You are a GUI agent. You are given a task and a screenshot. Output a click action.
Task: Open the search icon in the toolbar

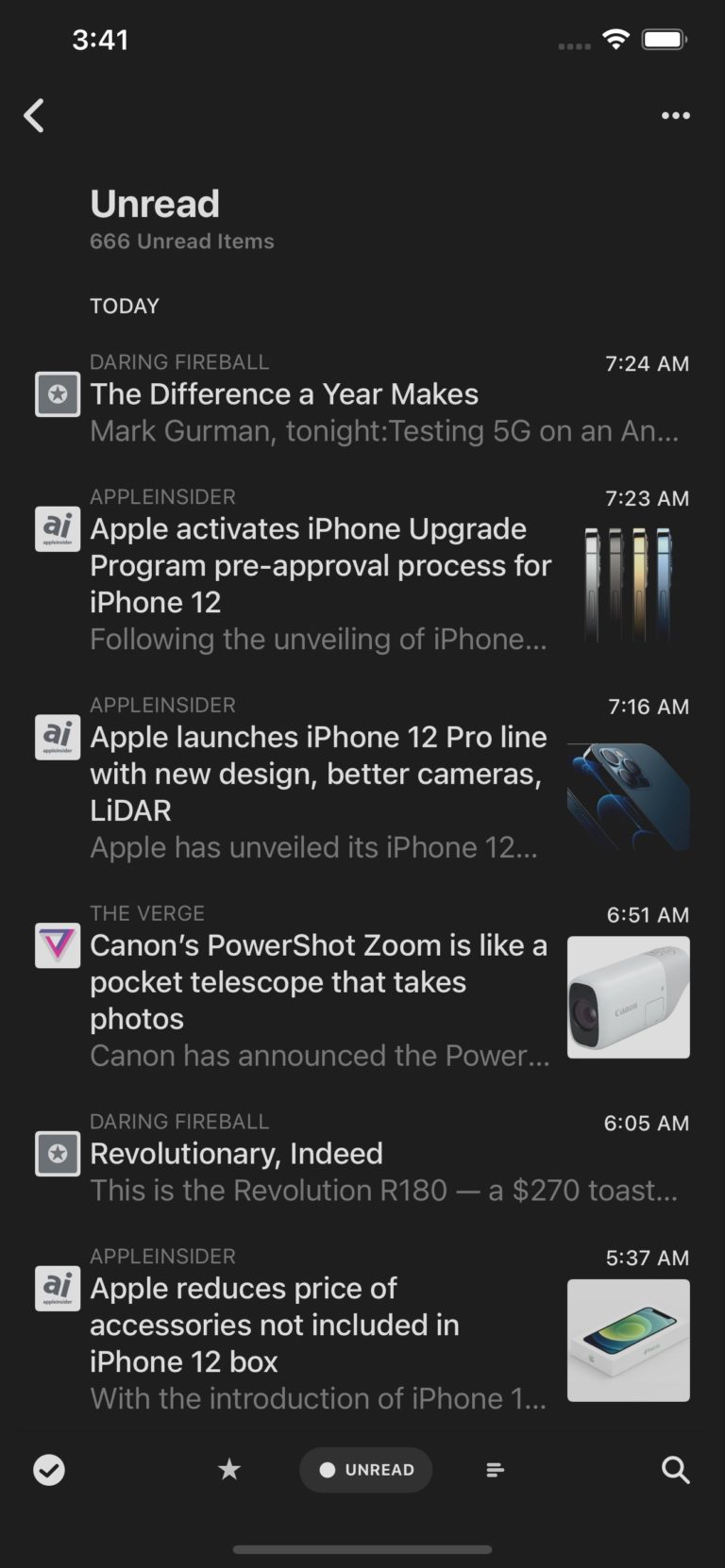tap(676, 1470)
